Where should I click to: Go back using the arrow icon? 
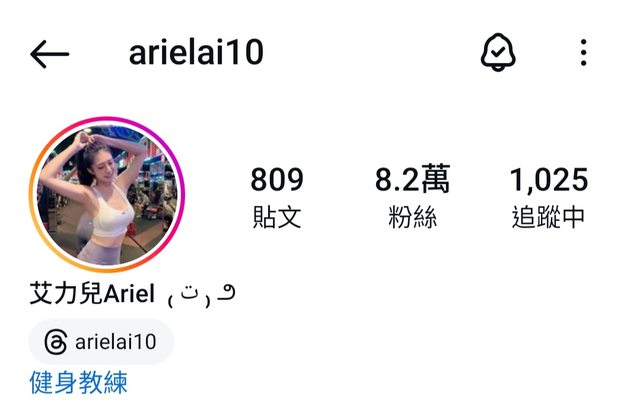[49, 54]
